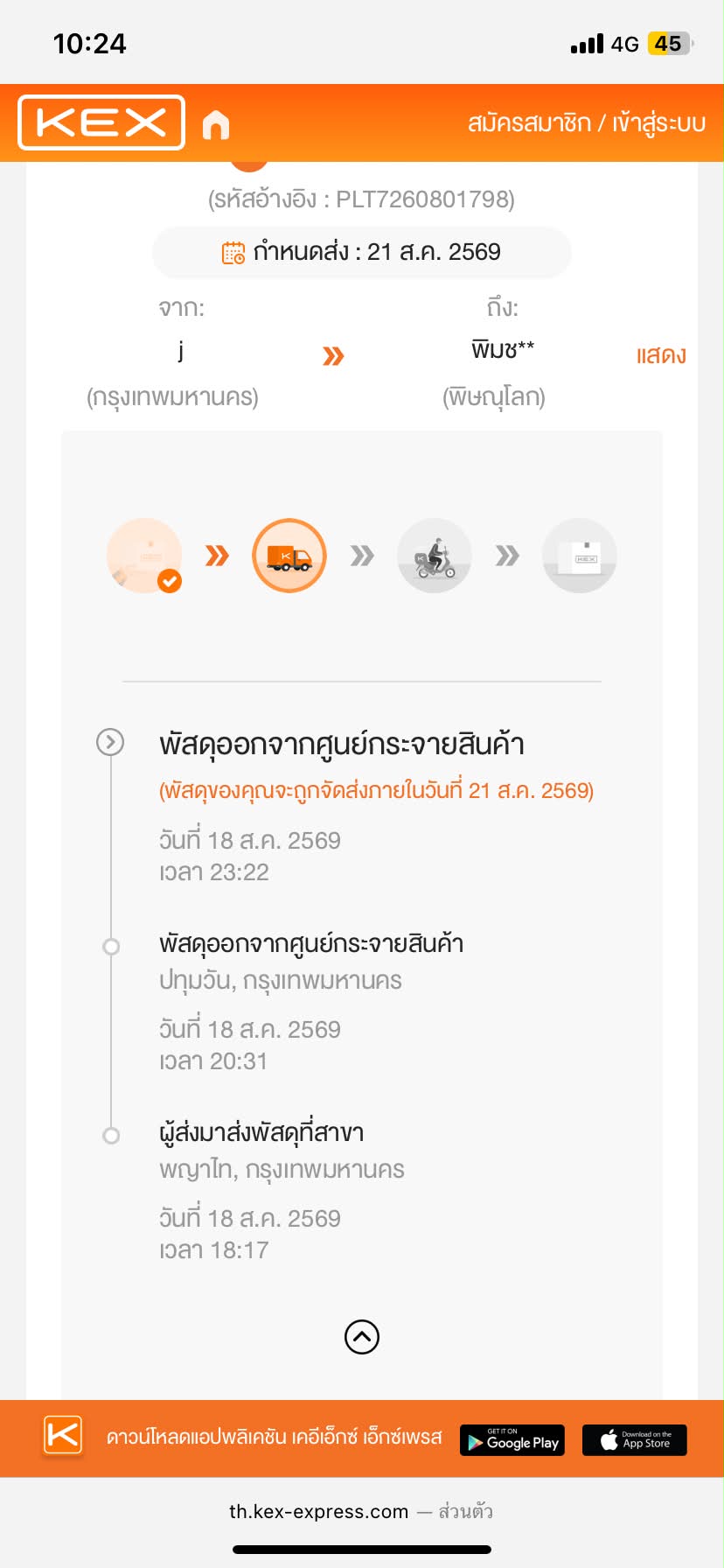Screen dimensions: 724x1568
Task: Tap แสดง to reveal recipient details
Action: pos(661,355)
